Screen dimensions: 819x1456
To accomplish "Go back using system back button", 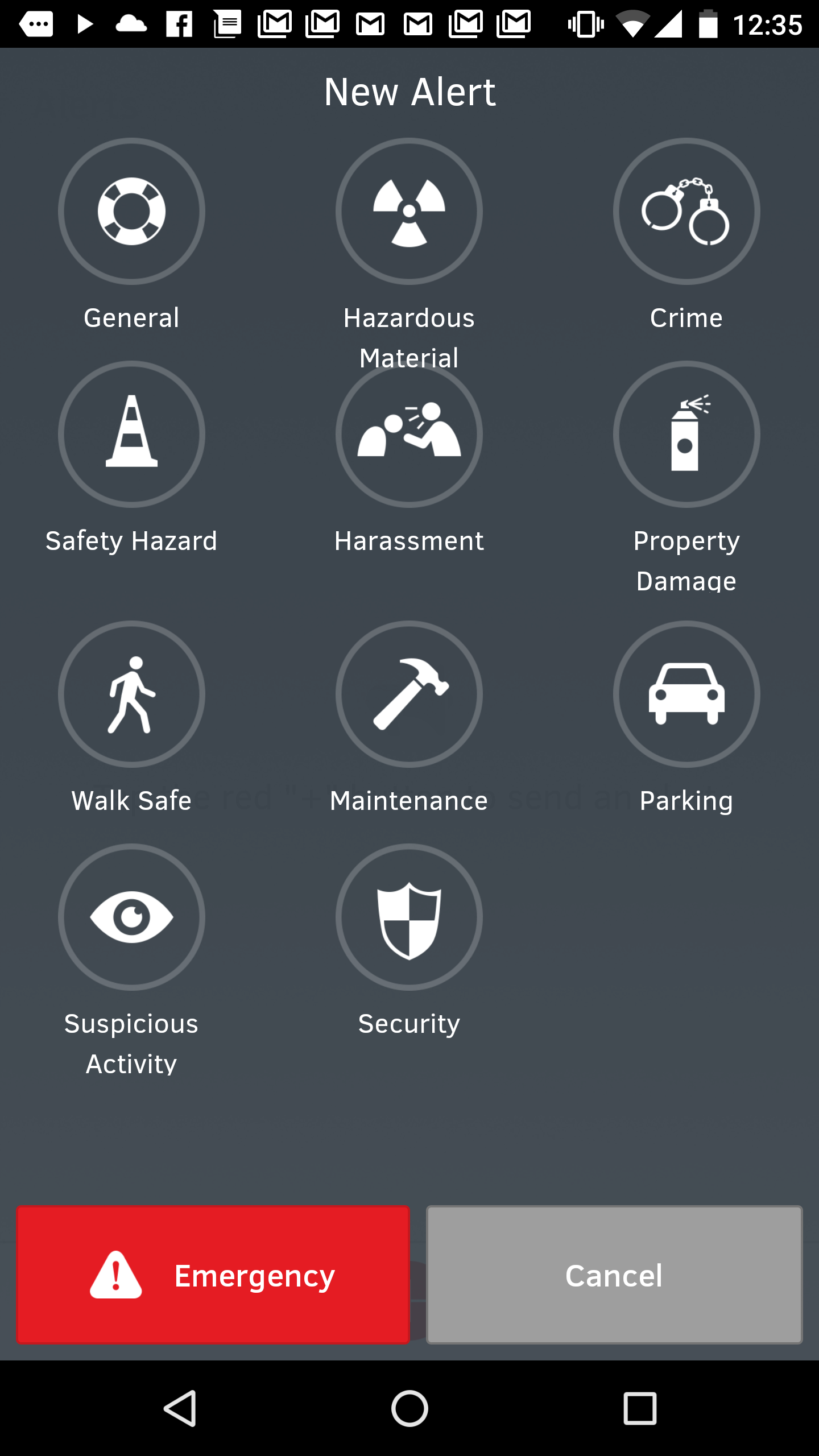I will tap(180, 1408).
